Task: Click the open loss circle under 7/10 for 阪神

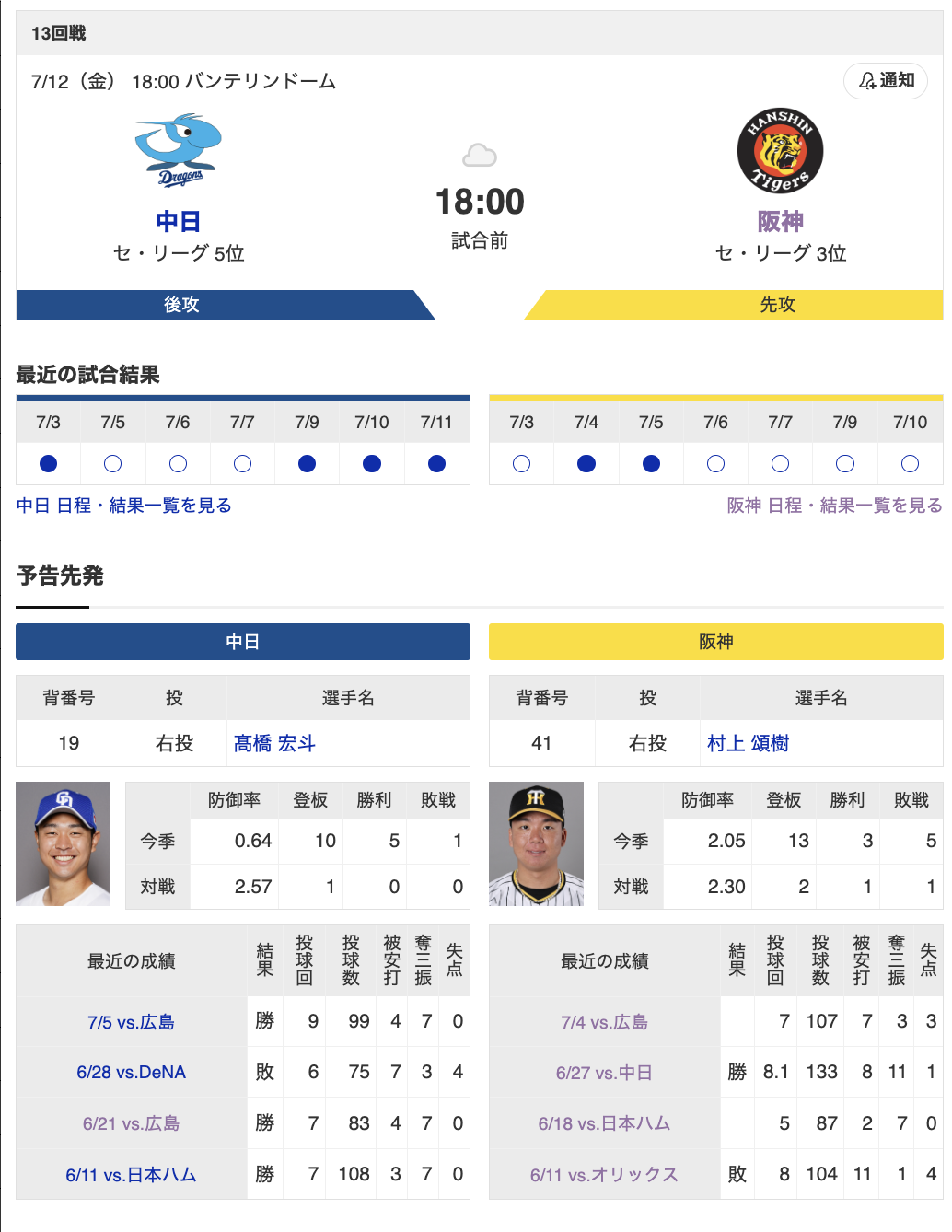Action: tap(909, 464)
